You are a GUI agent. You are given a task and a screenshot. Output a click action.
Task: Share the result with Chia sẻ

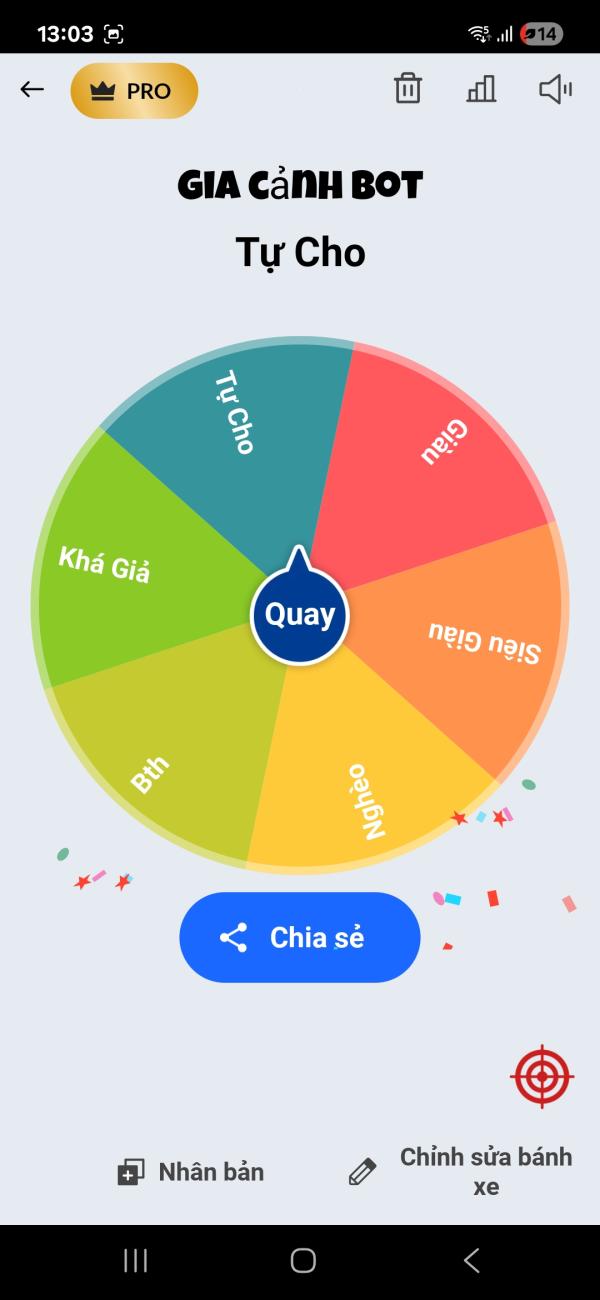(299, 937)
